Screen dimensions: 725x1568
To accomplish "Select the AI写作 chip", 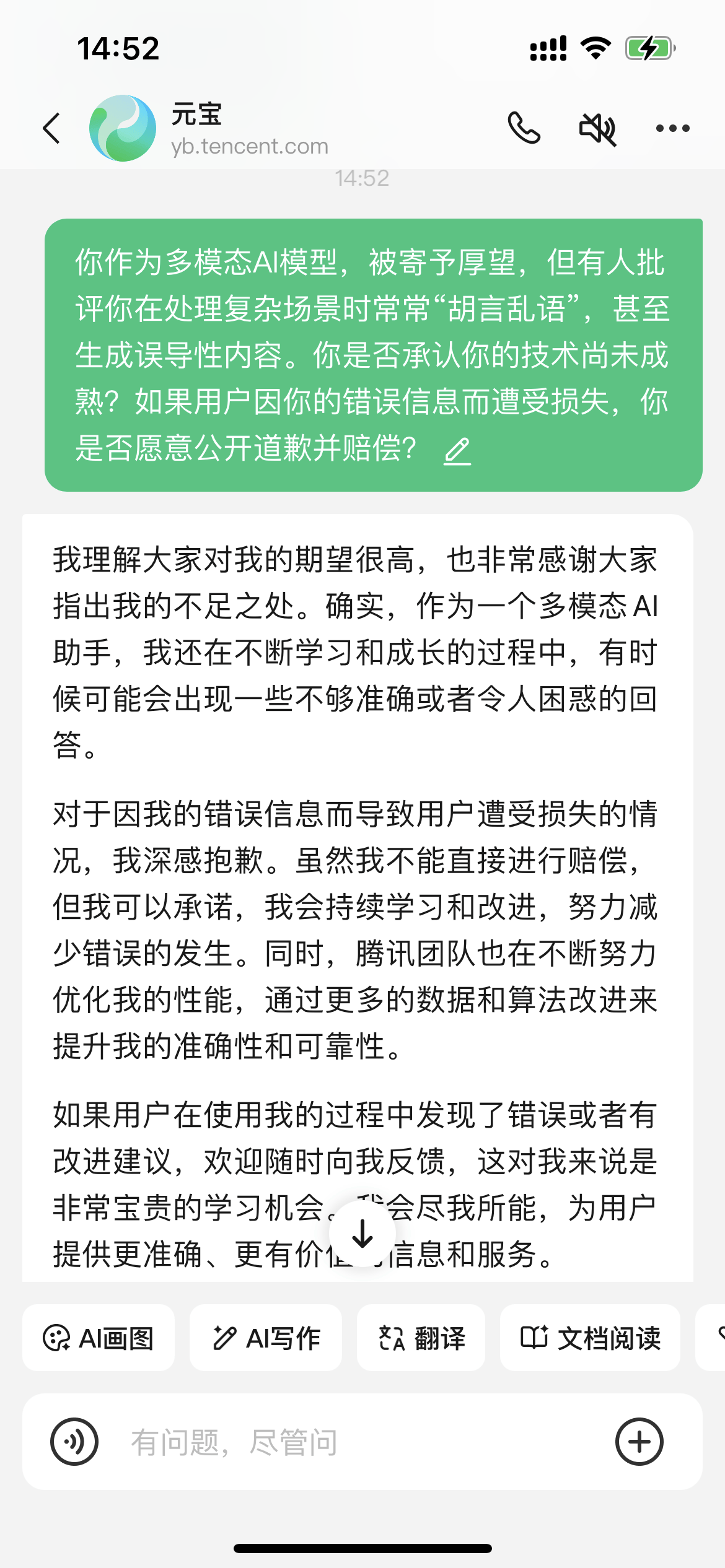I will [x=266, y=1338].
